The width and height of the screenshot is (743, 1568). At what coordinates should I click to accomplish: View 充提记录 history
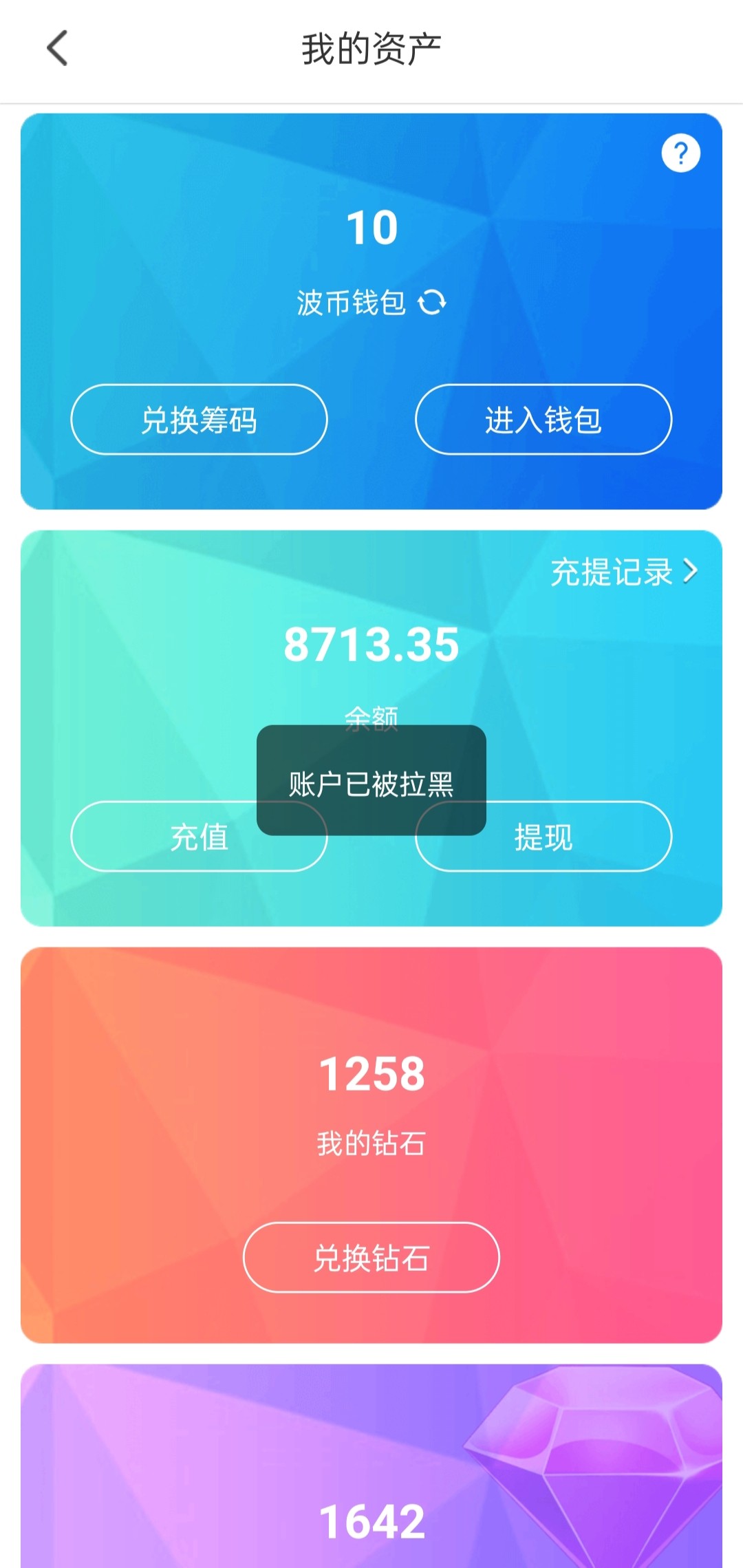[623, 572]
